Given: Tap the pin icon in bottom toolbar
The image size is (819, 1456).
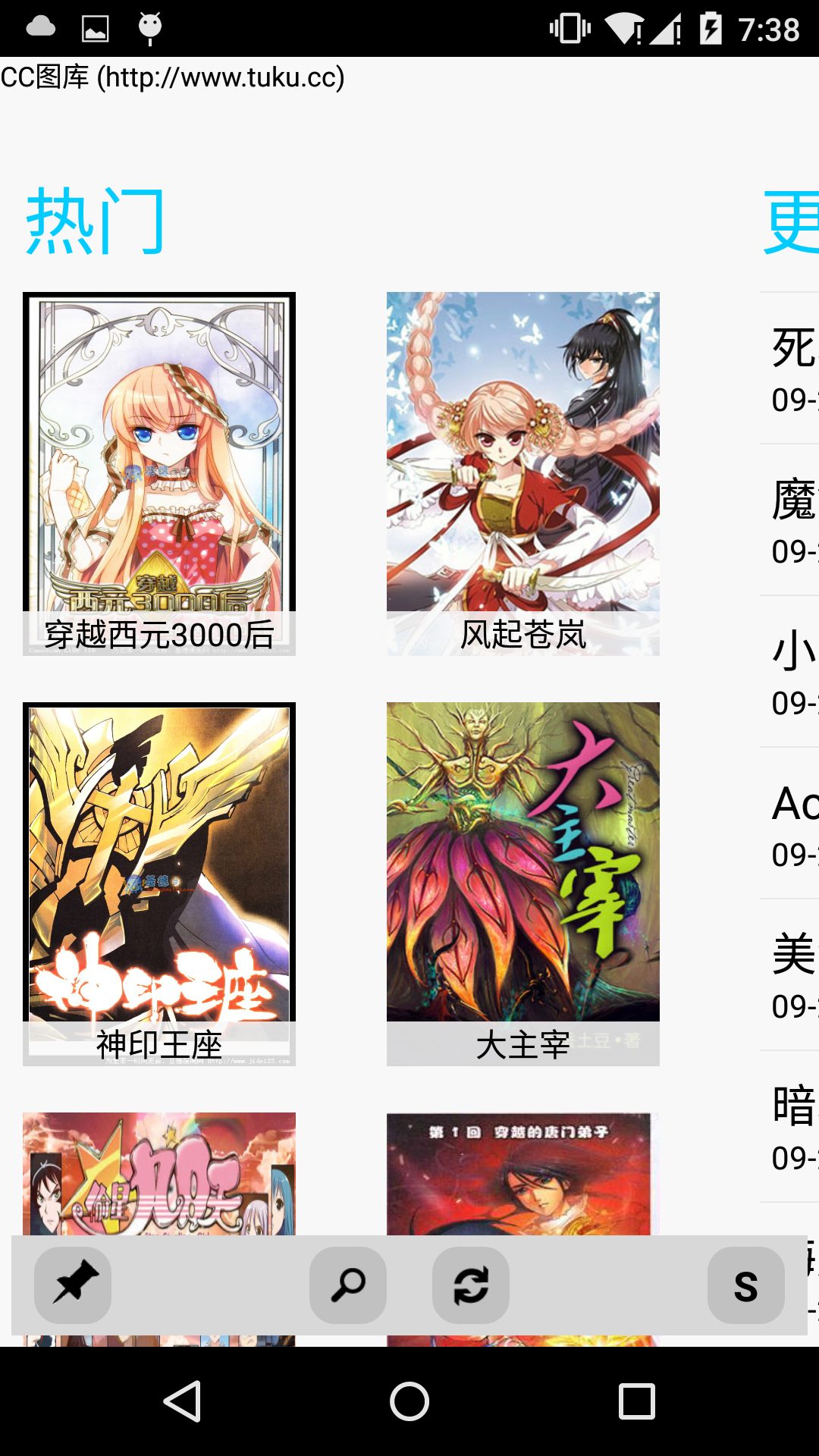Looking at the screenshot, I should (x=73, y=1285).
